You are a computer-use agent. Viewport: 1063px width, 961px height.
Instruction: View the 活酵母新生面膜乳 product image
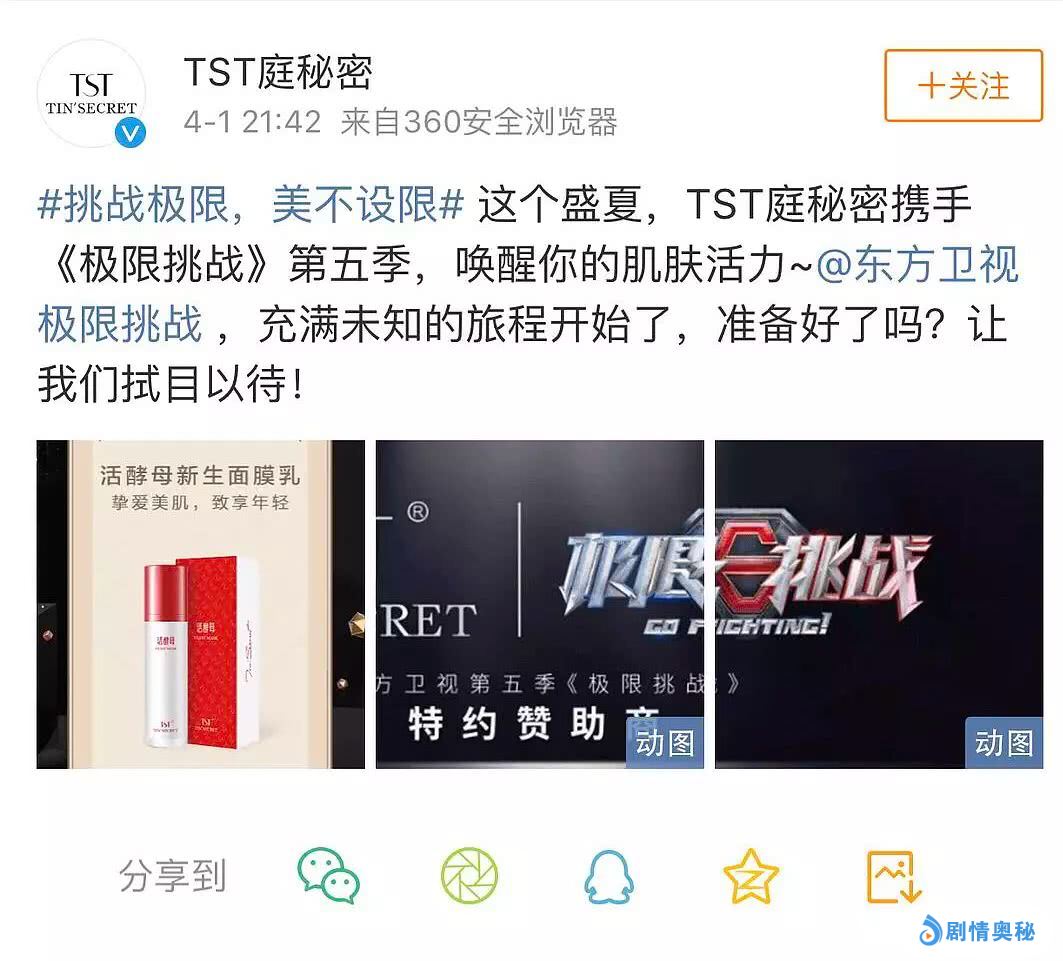[x=200, y=604]
